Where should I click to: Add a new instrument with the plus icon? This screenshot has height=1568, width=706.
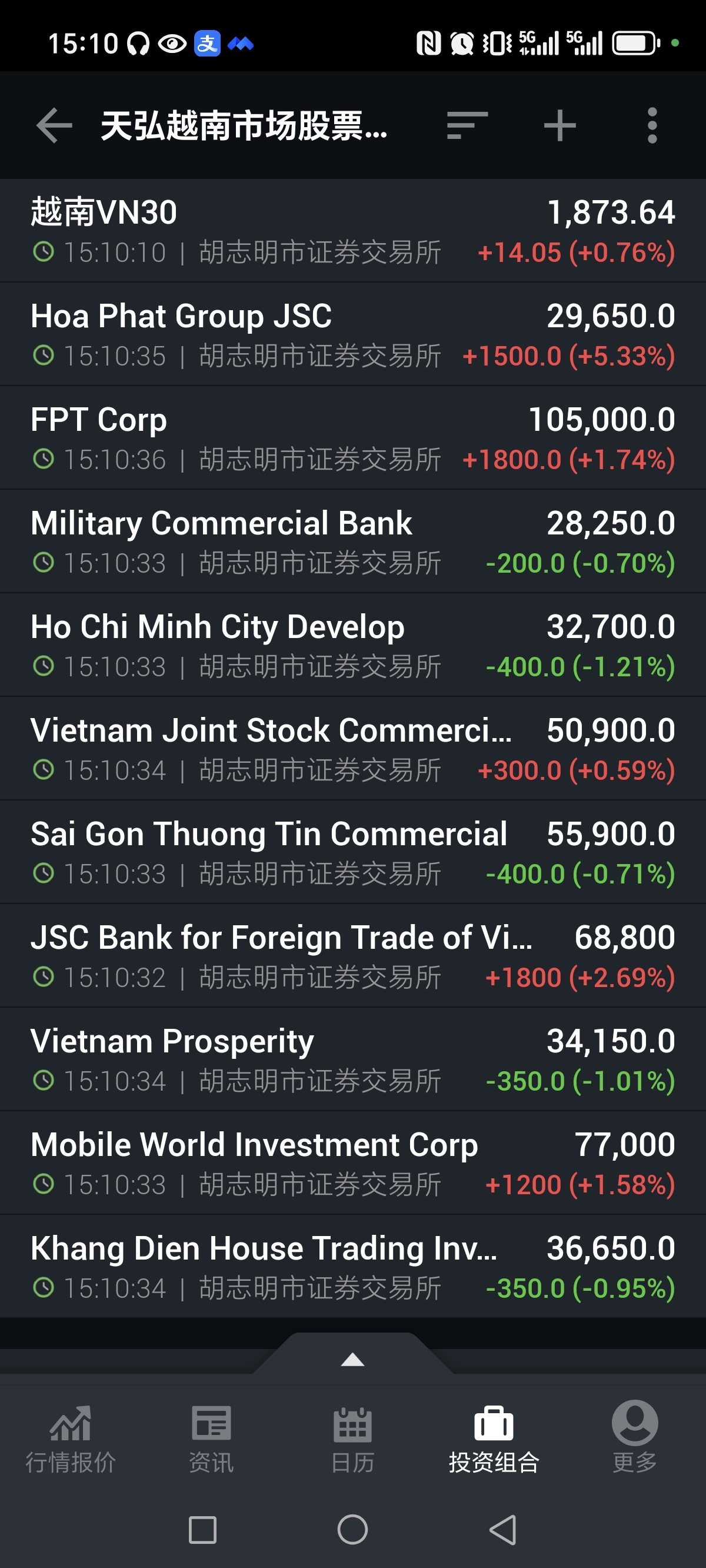[560, 126]
